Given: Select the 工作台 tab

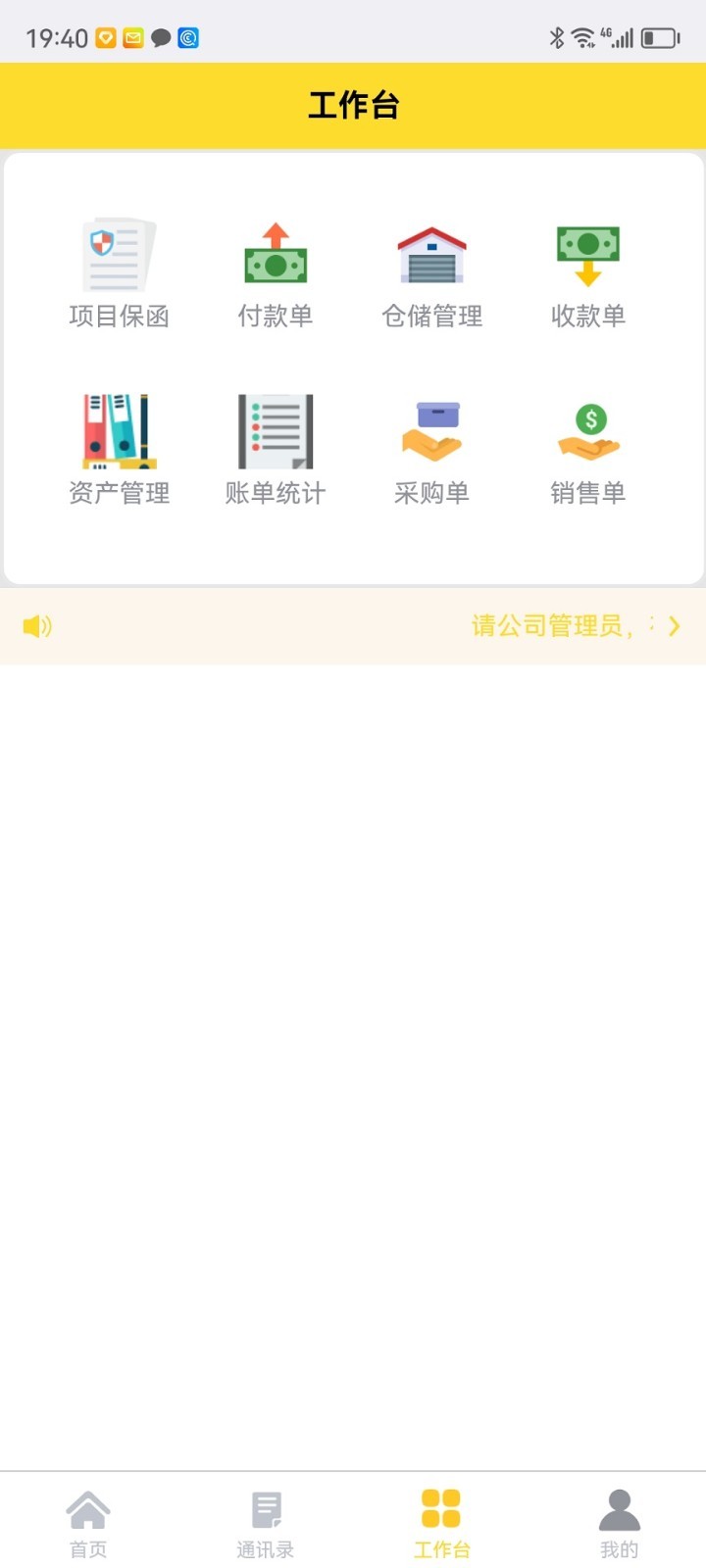Looking at the screenshot, I should click(441, 1523).
